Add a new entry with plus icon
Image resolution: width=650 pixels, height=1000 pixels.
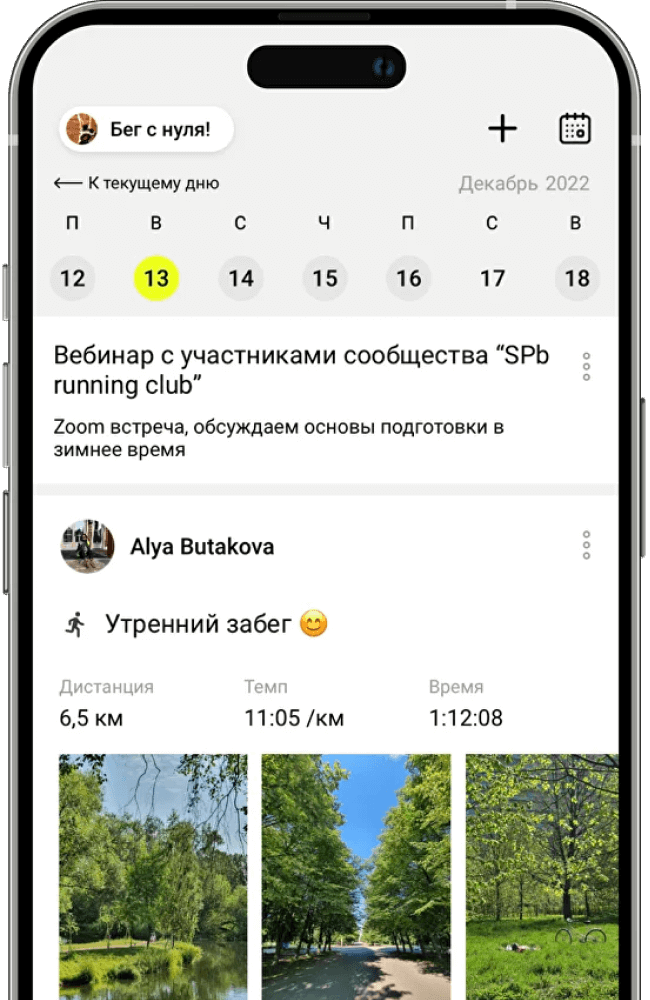click(x=502, y=128)
